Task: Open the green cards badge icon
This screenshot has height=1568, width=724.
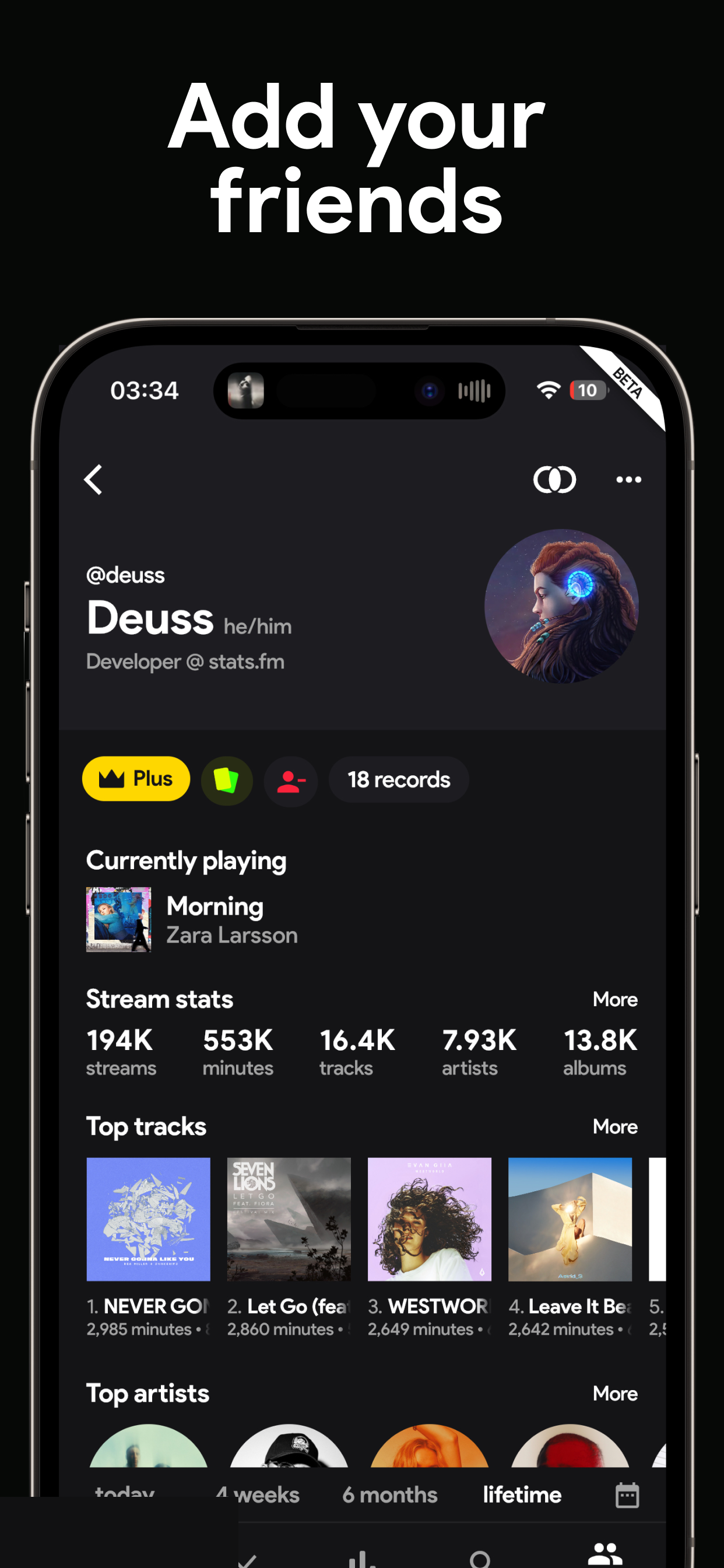Action: pos(226,780)
